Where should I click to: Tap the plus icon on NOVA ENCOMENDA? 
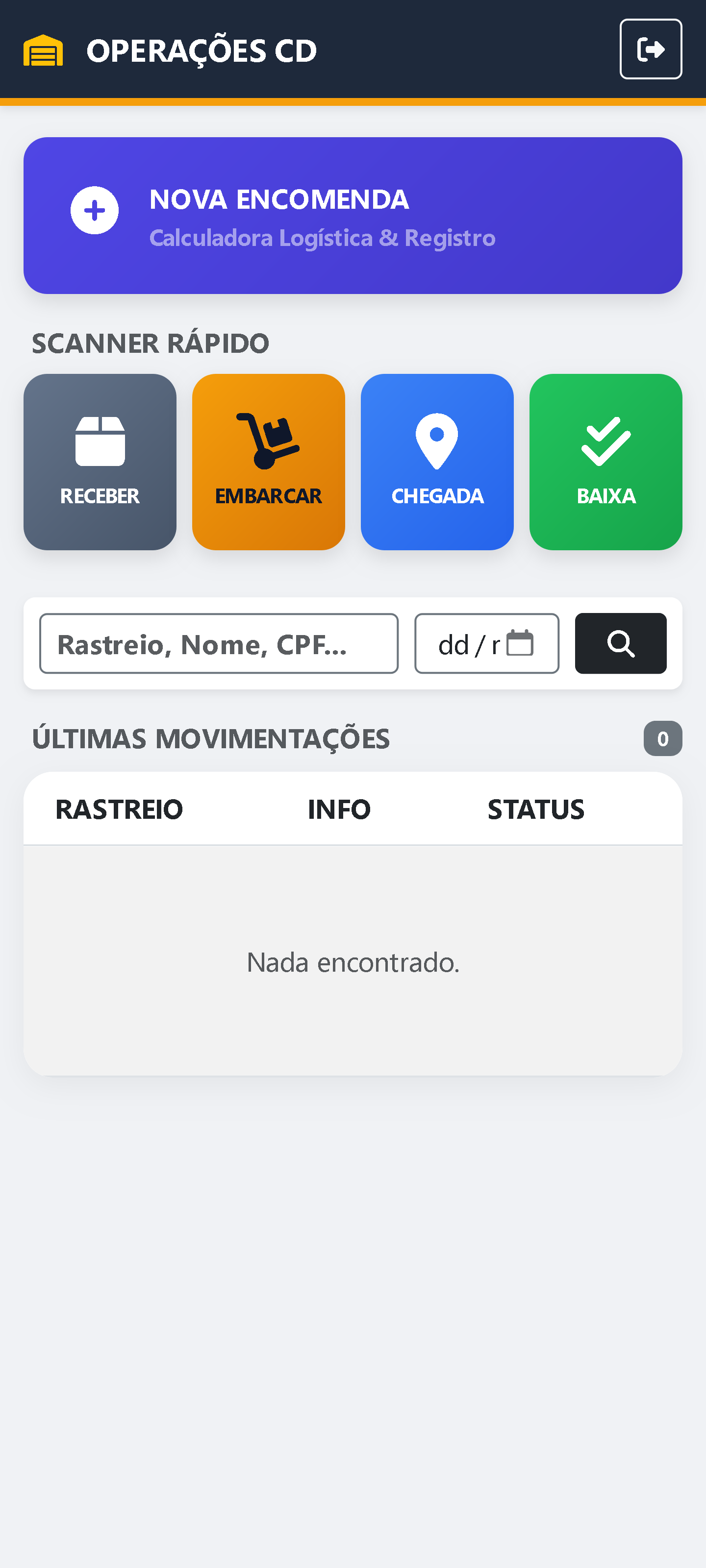click(x=95, y=211)
